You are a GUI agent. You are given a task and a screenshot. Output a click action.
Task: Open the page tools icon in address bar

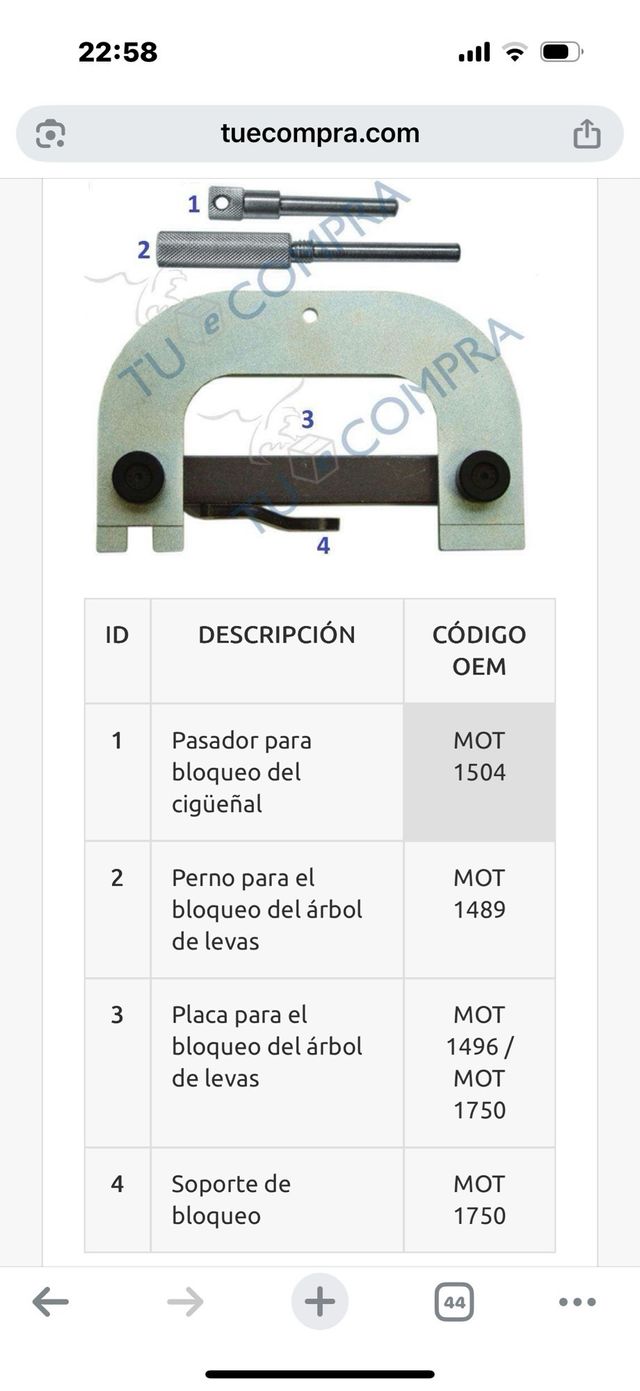tap(51, 134)
